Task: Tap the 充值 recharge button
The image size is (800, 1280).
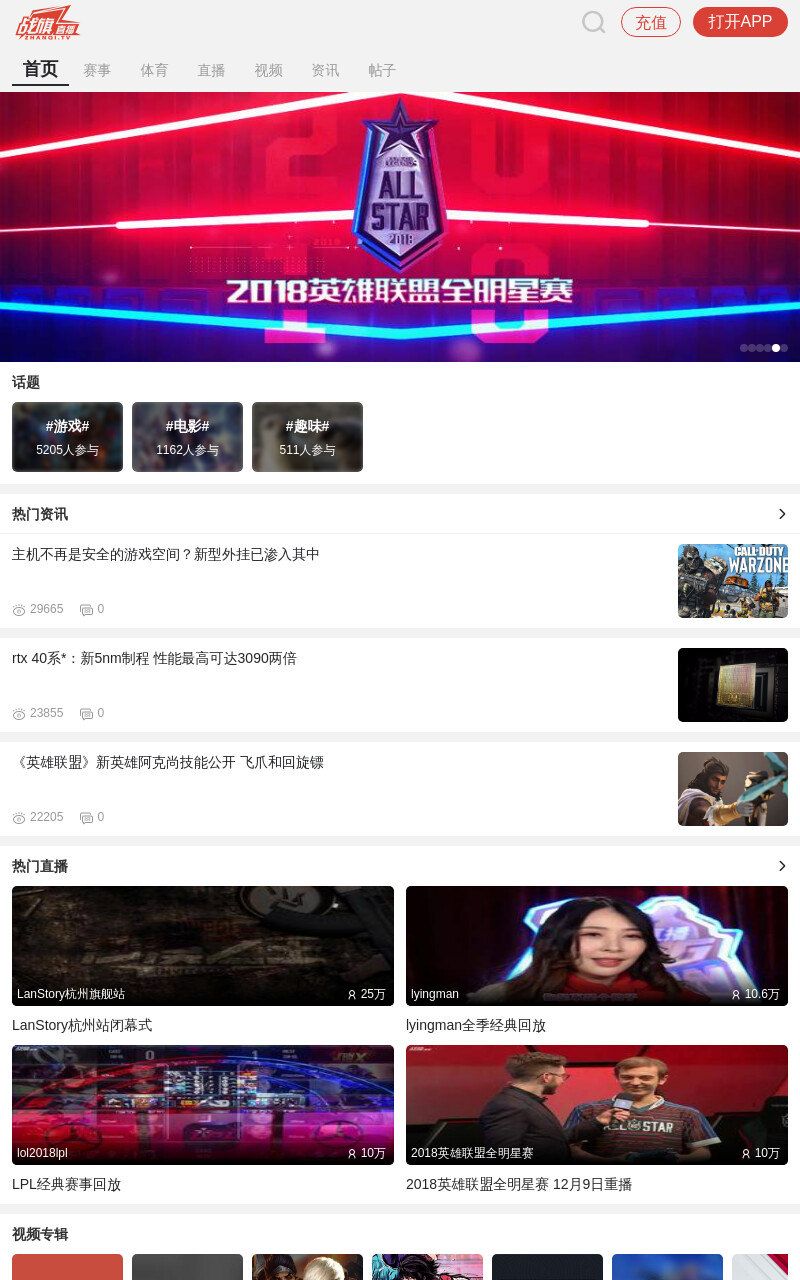Action: 651,22
